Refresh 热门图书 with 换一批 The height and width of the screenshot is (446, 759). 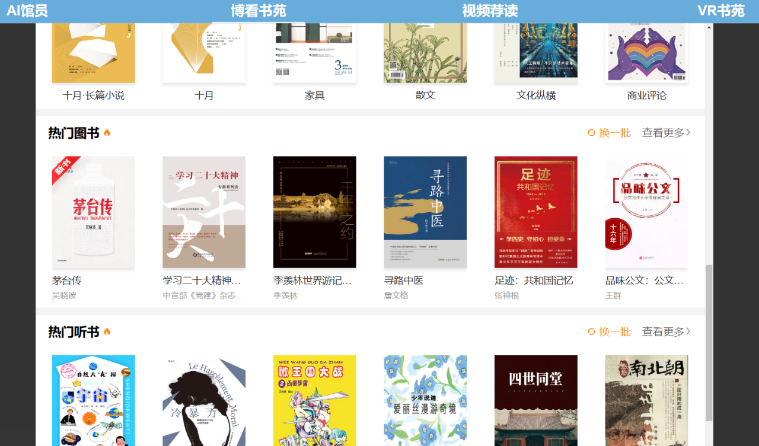click(x=609, y=133)
